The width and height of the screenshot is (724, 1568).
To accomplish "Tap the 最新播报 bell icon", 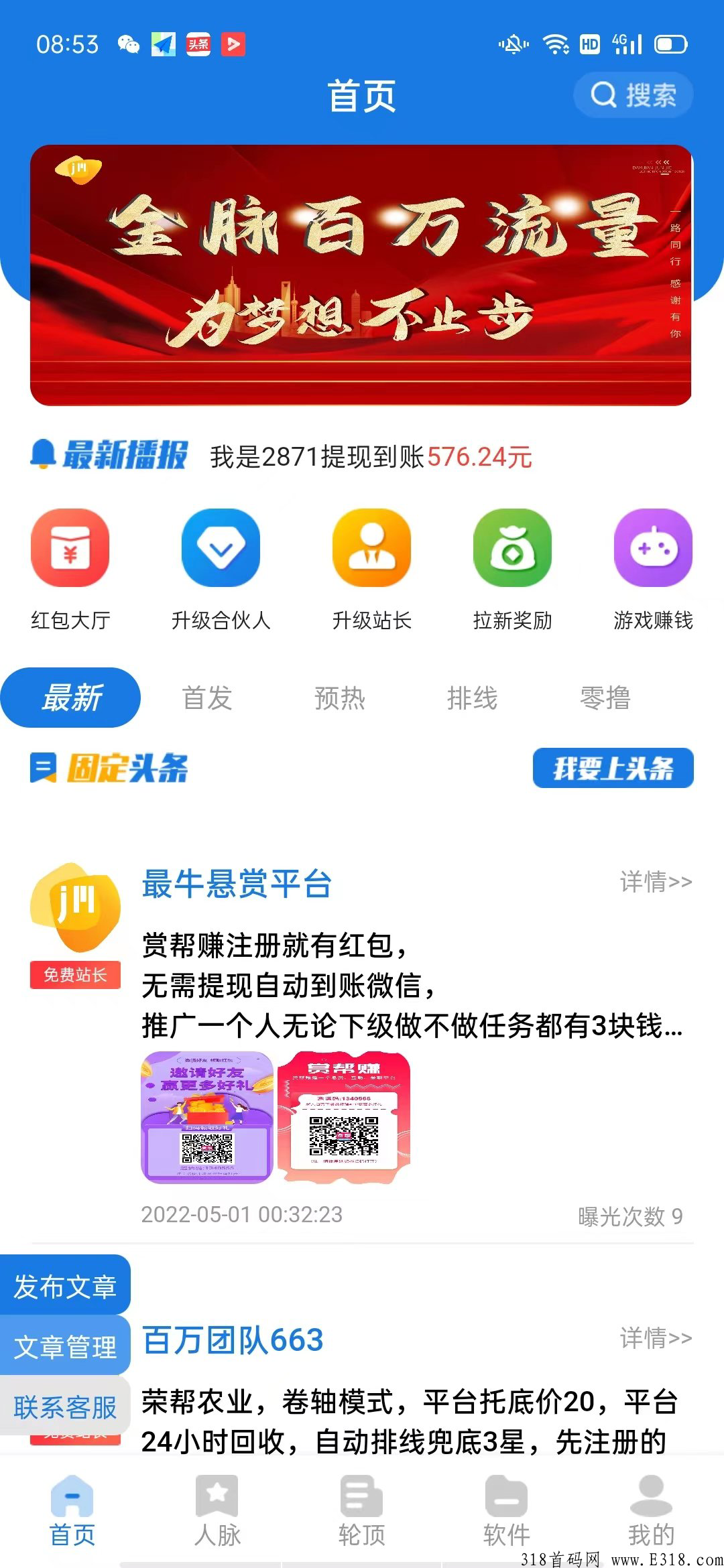I will pos(44,454).
